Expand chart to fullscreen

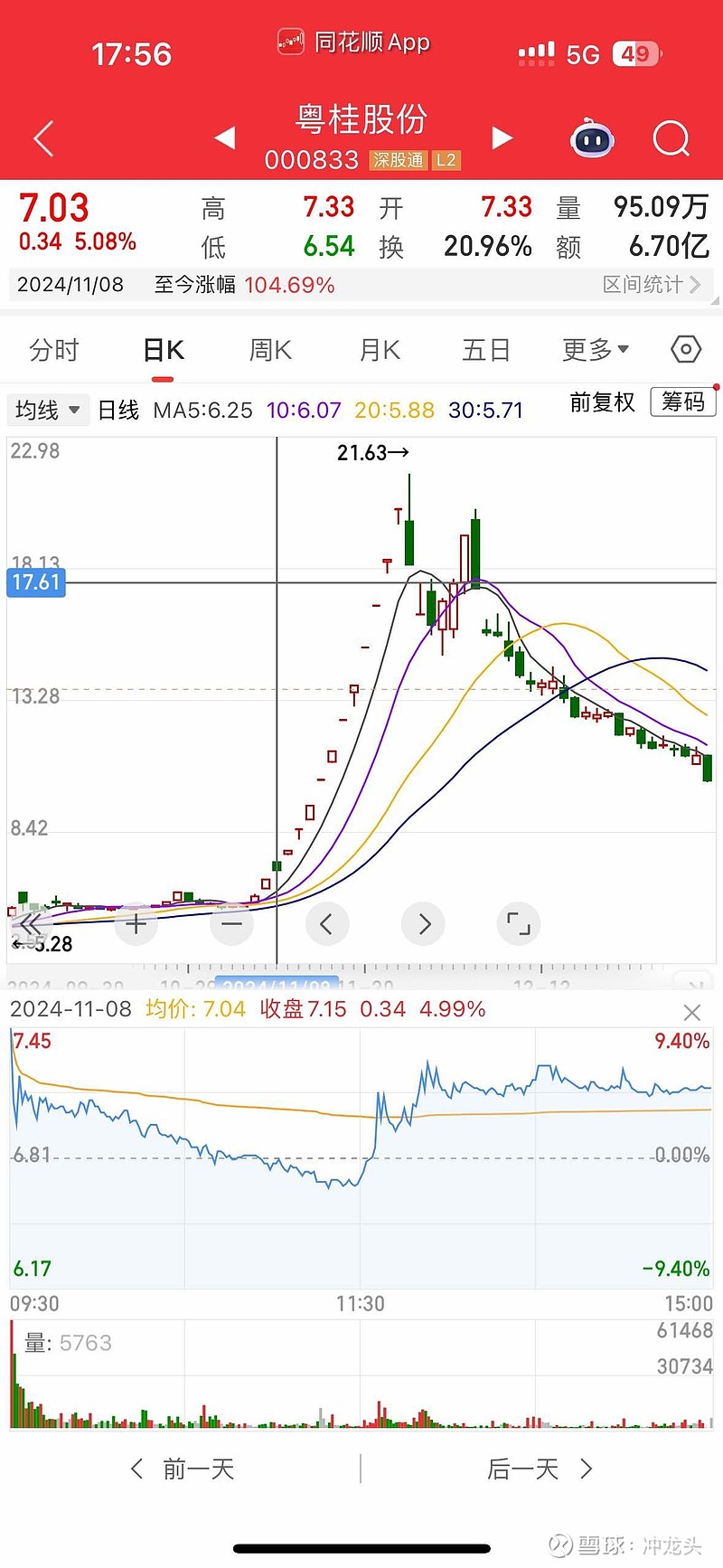(518, 924)
